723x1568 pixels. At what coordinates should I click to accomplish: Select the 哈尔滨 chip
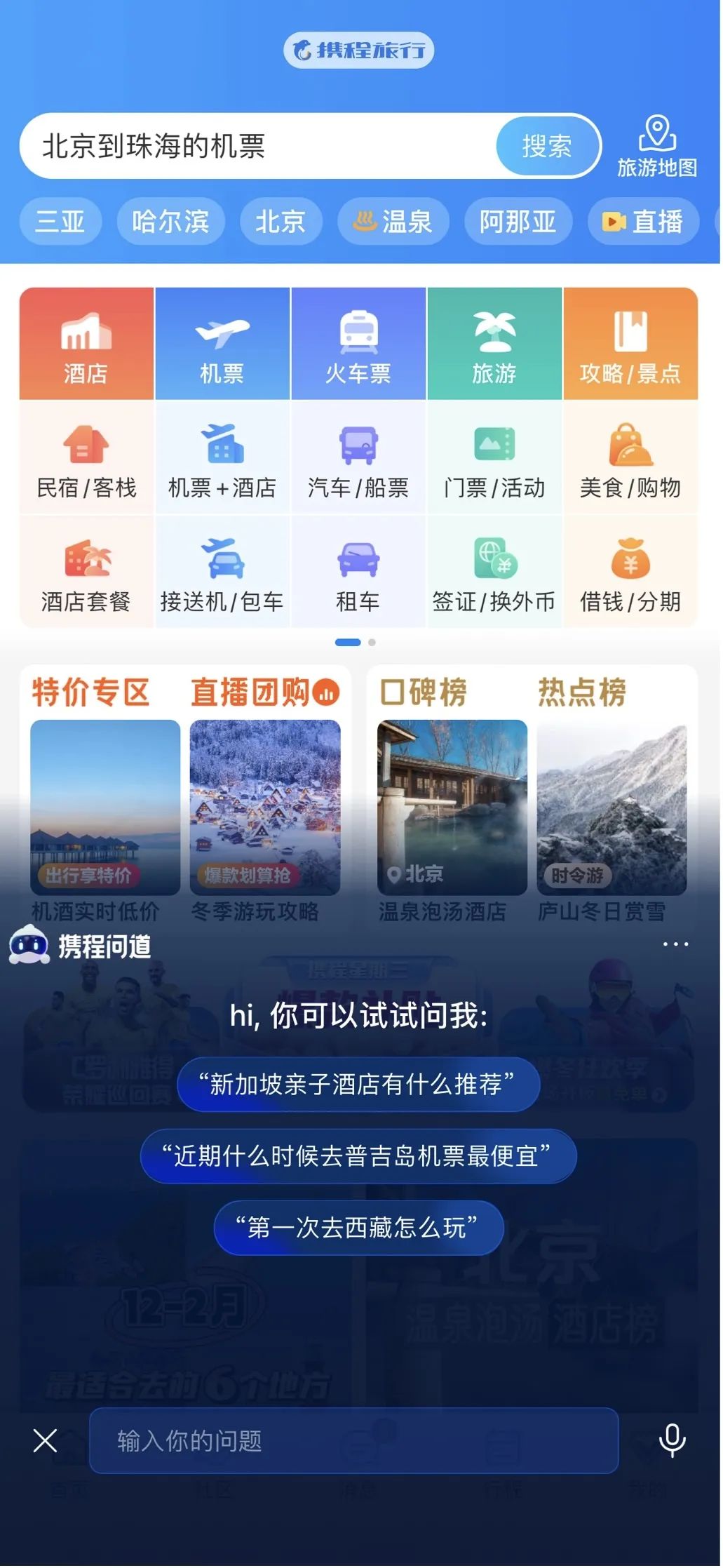pyautogui.click(x=170, y=222)
